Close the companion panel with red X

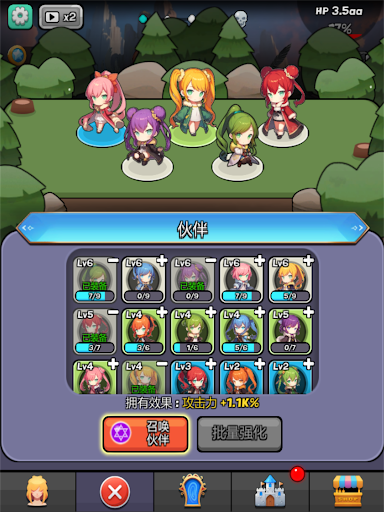tap(115, 492)
